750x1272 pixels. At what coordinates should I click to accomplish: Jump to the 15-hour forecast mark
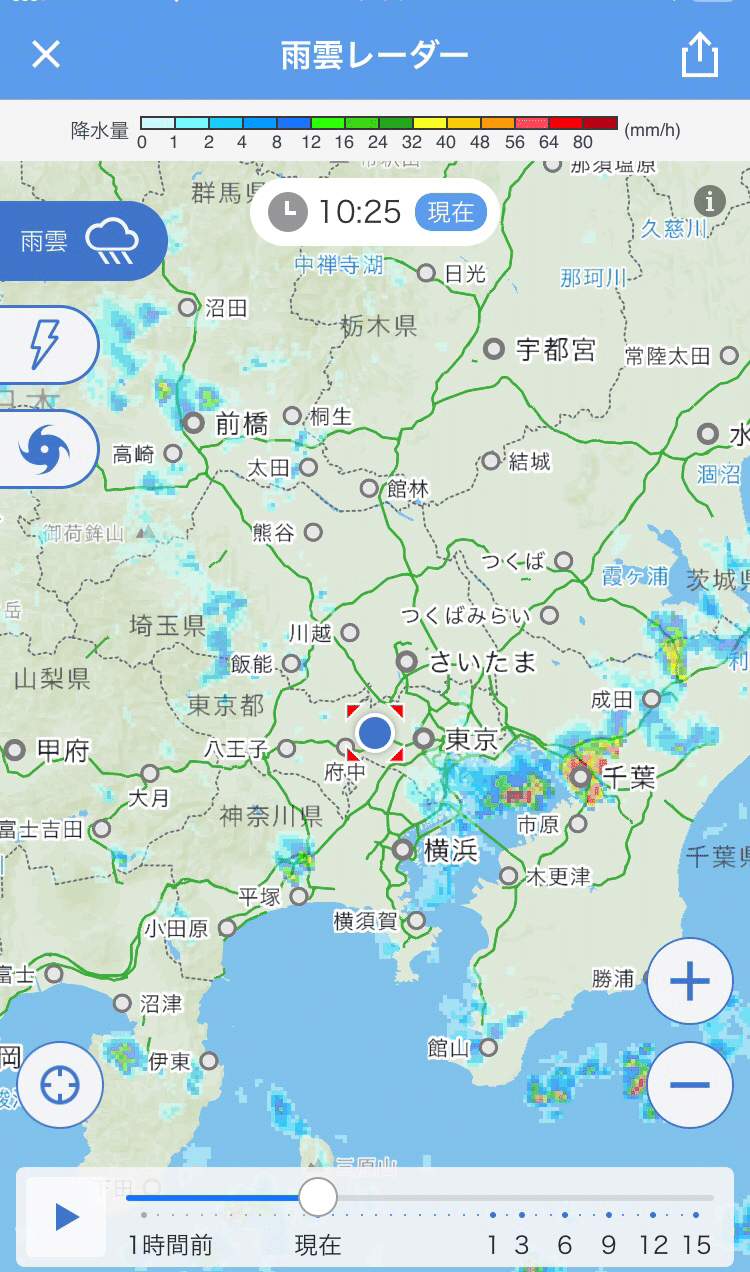click(696, 1245)
